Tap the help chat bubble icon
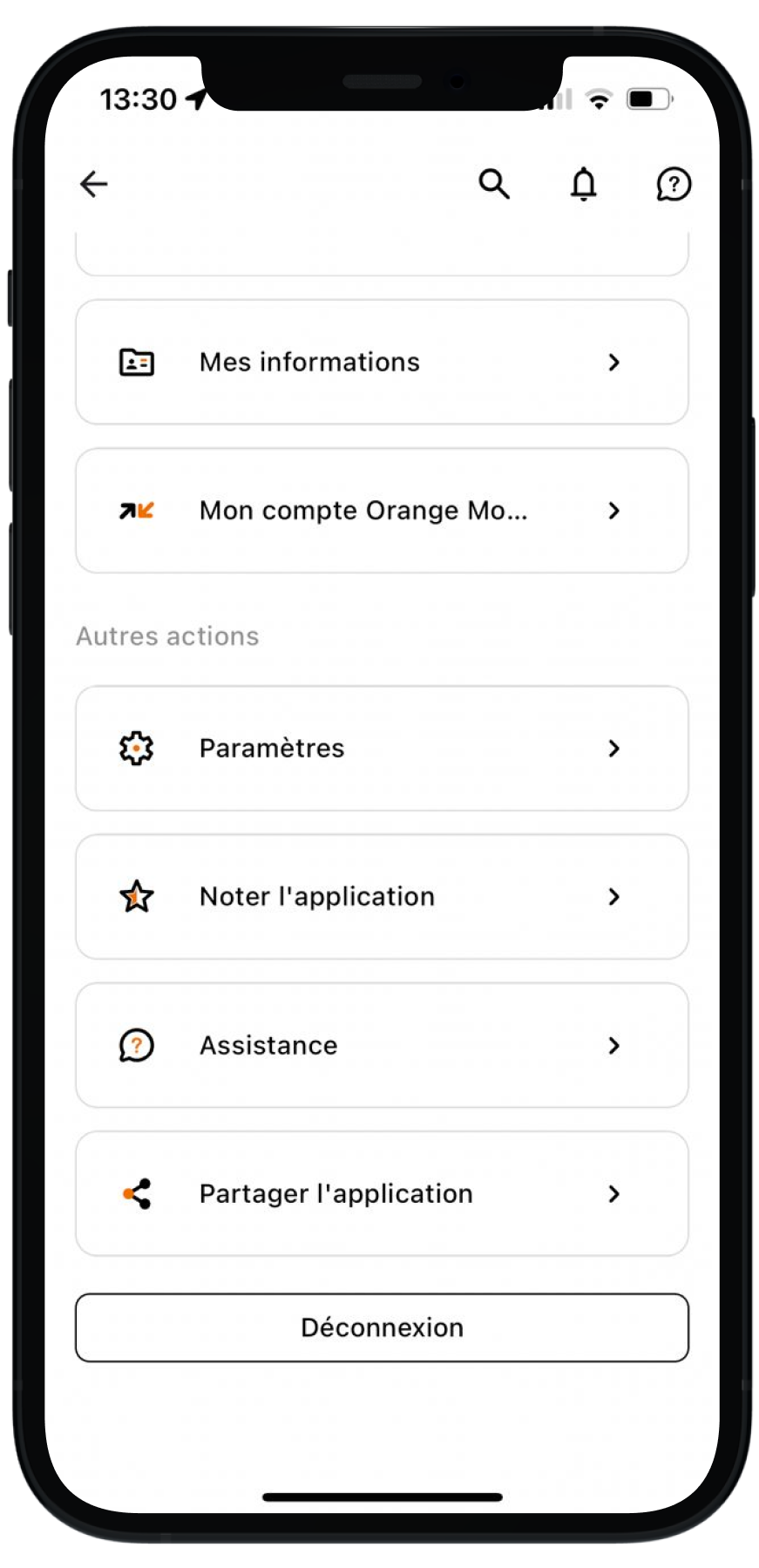Image resolution: width=759 pixels, height=1568 pixels. pos(673,184)
